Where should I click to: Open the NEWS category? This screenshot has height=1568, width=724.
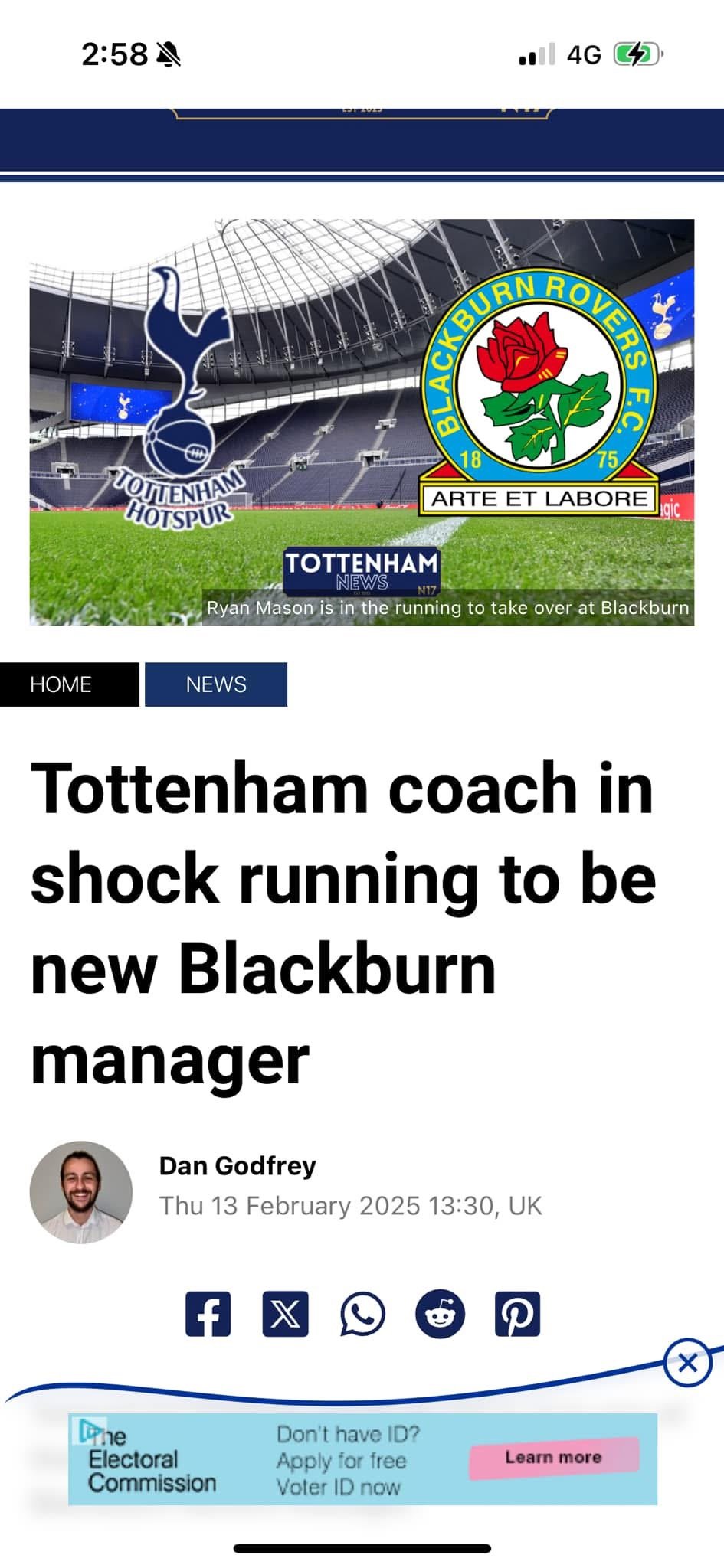[215, 684]
